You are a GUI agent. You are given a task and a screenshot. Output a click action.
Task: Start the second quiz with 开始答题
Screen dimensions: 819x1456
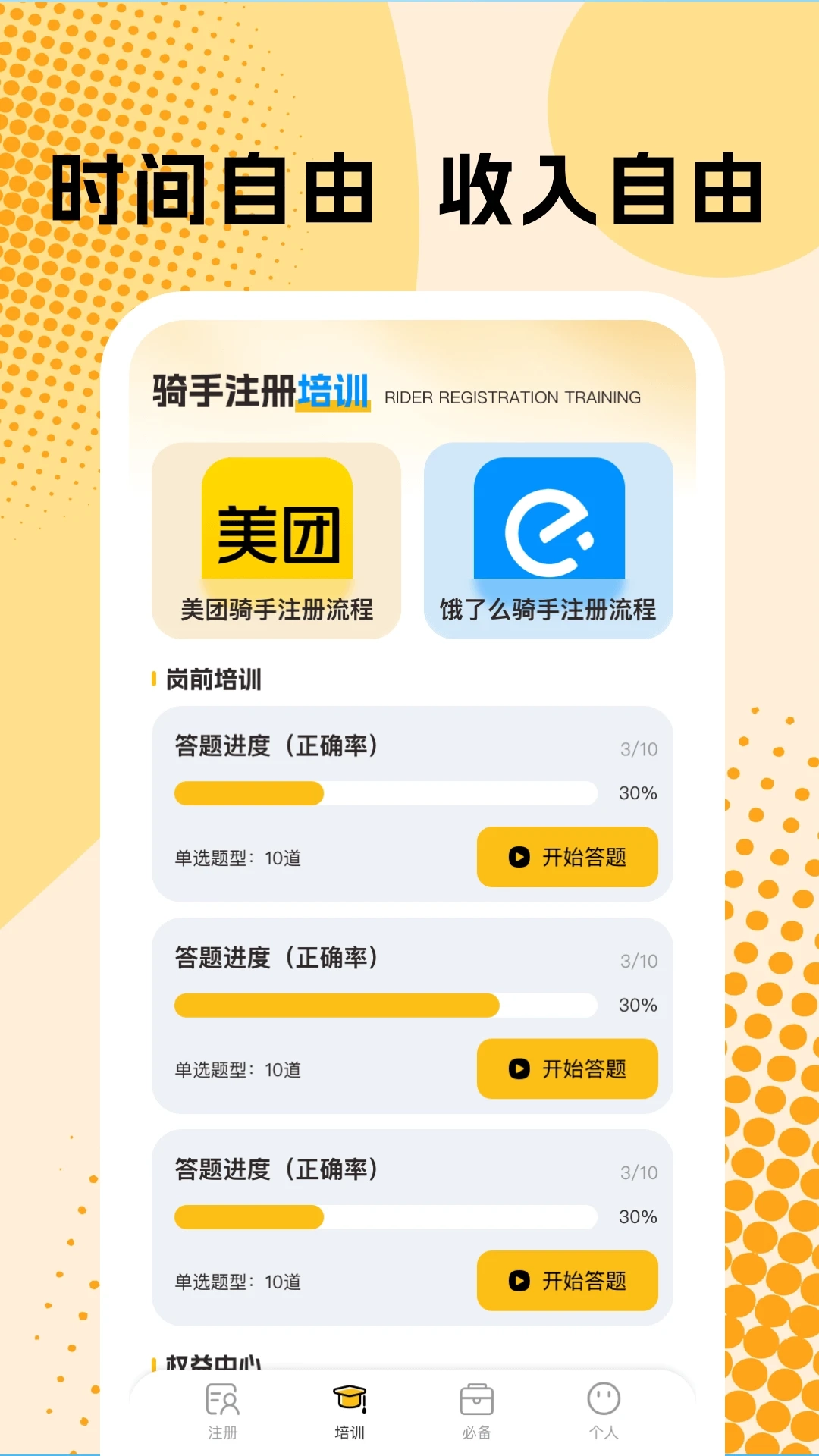568,1069
